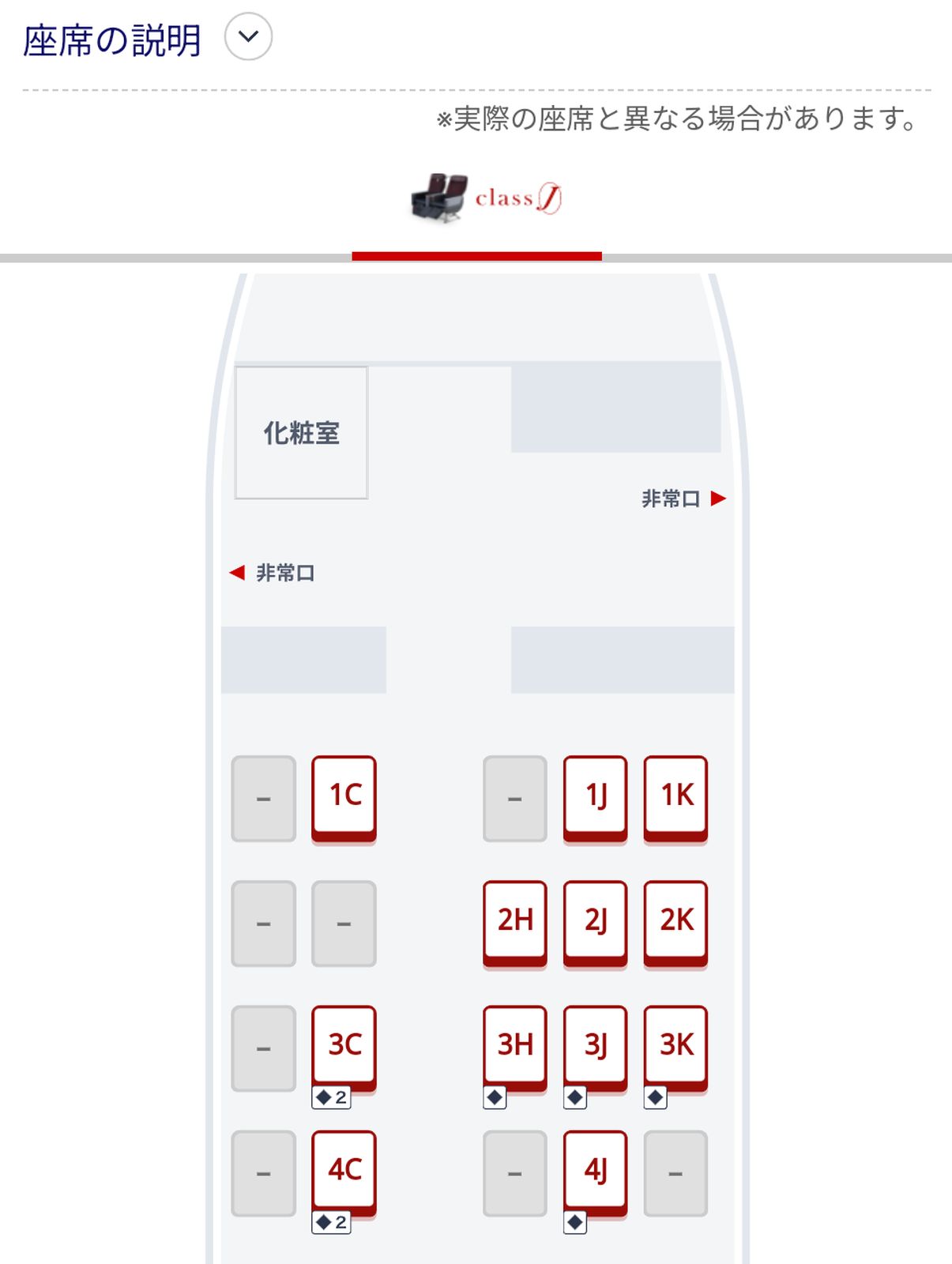
Task: Select seat 1C
Action: click(x=344, y=796)
